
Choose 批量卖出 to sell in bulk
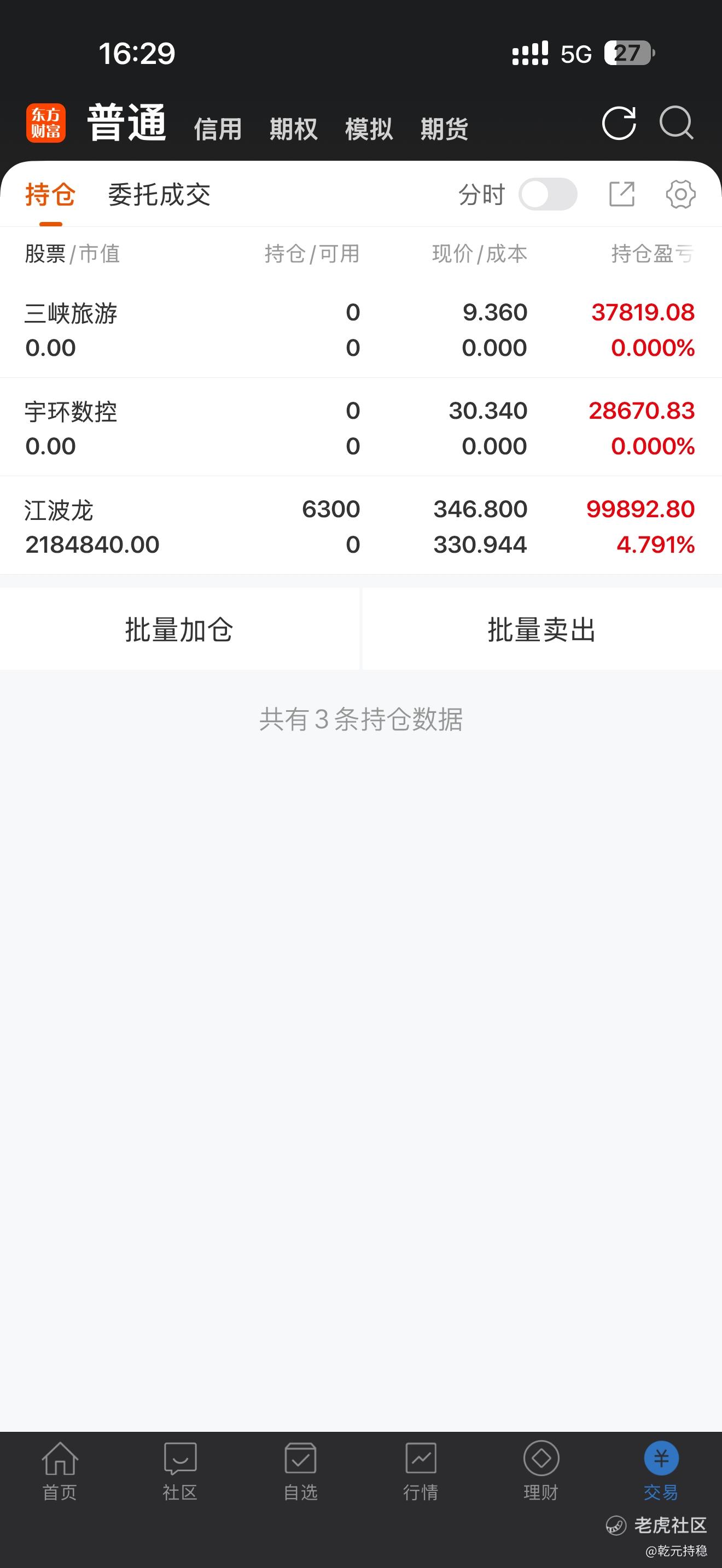(541, 629)
